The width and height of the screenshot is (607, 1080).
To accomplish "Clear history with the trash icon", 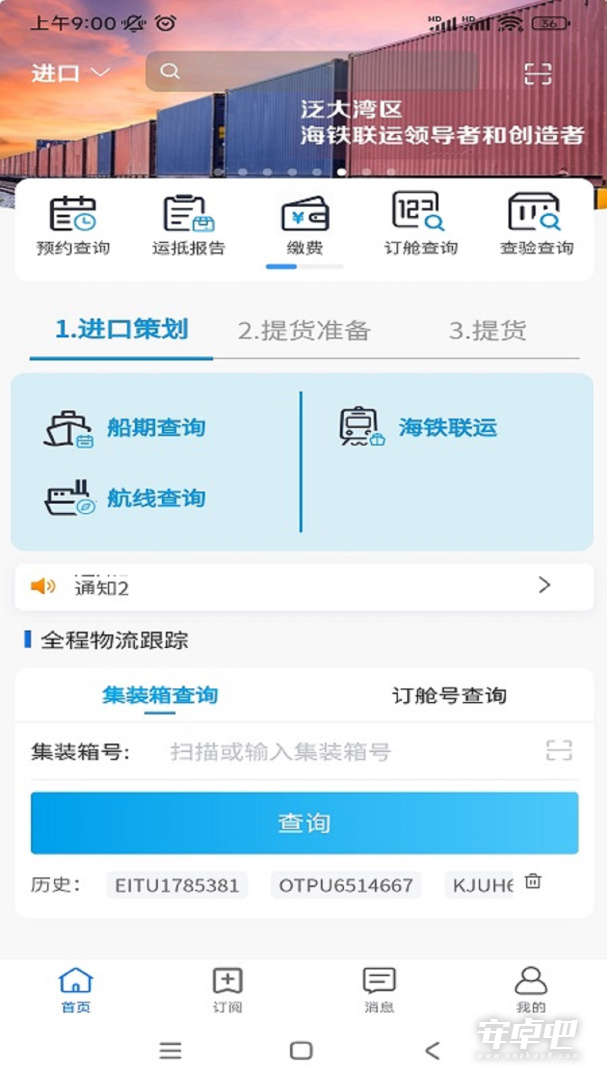I will coord(533,881).
